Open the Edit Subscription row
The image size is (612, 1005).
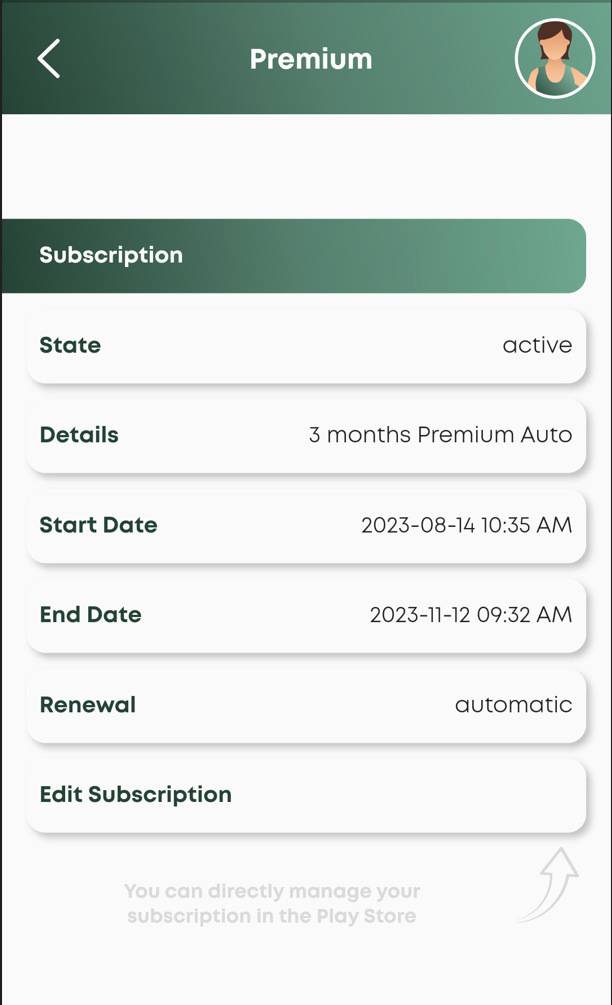click(306, 795)
